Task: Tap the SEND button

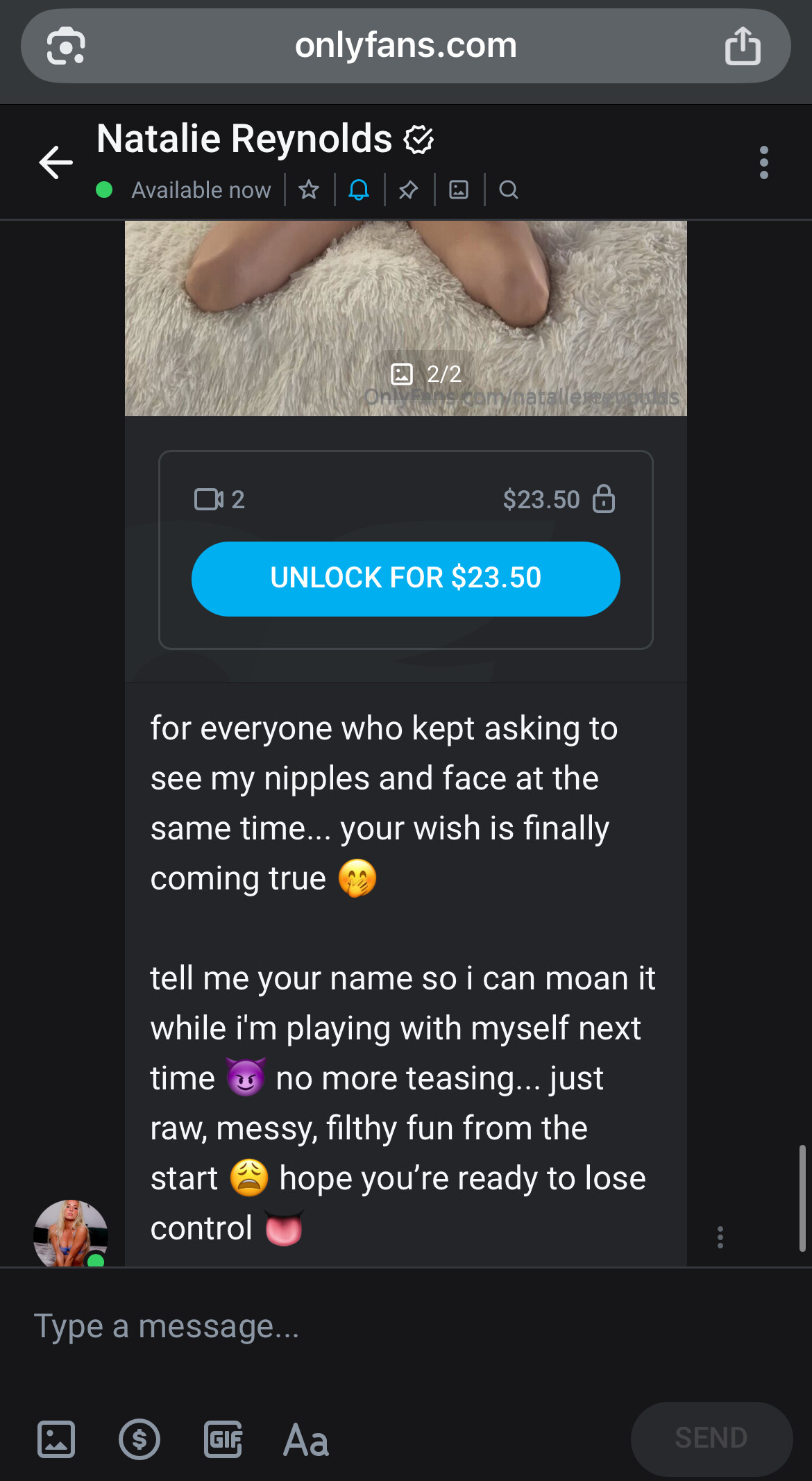Action: 711,1438
